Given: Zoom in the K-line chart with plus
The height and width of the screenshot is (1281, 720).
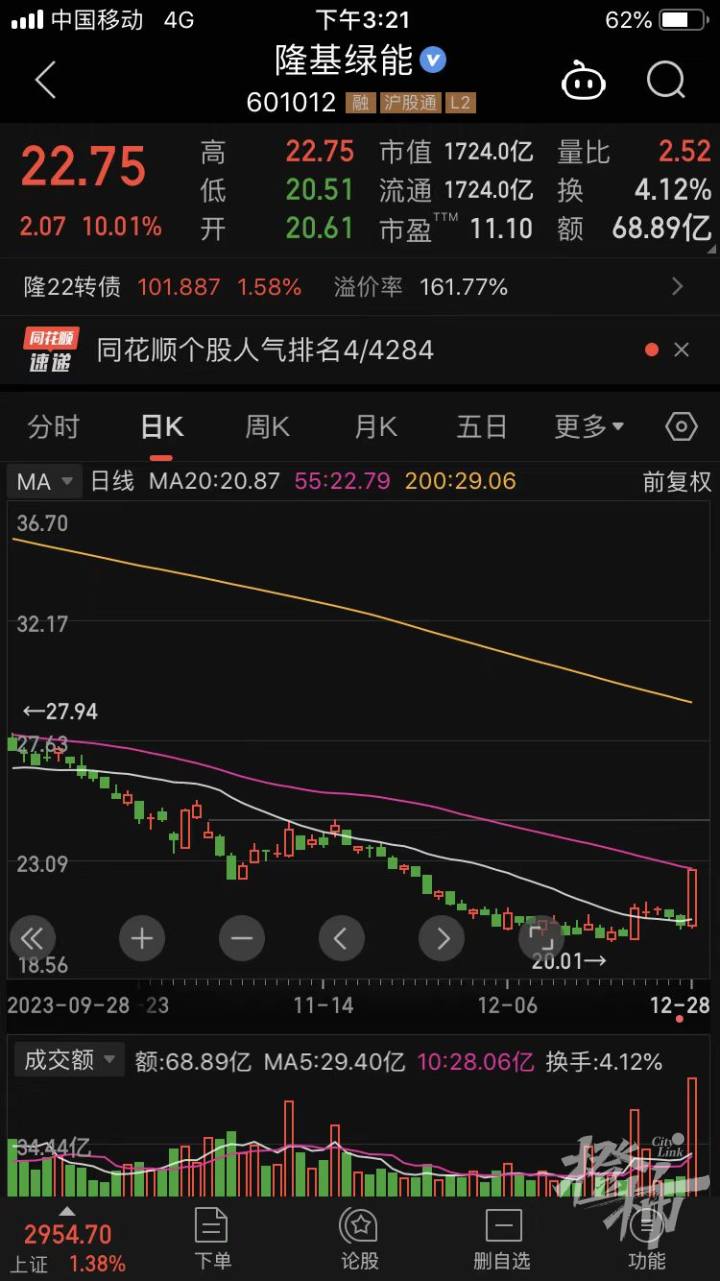Looking at the screenshot, I should [x=141, y=938].
